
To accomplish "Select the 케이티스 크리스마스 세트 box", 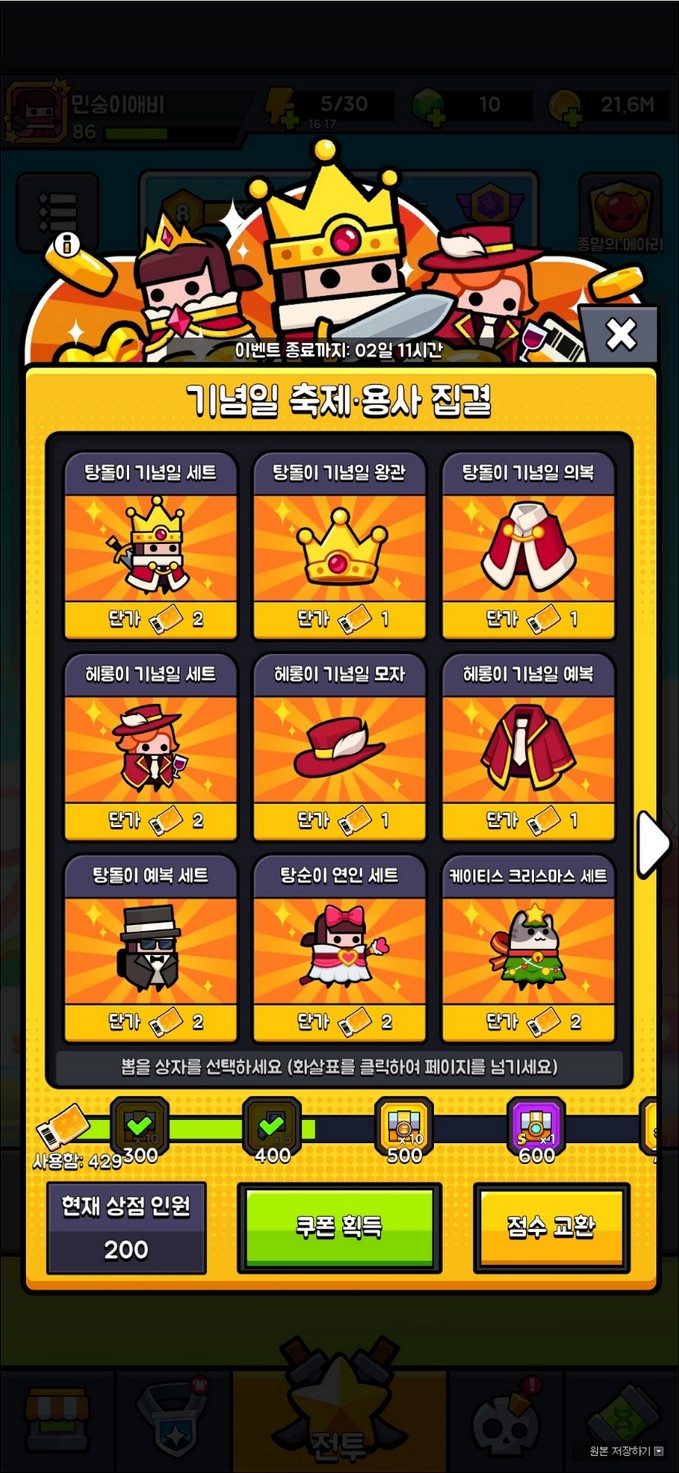I will tap(528, 947).
